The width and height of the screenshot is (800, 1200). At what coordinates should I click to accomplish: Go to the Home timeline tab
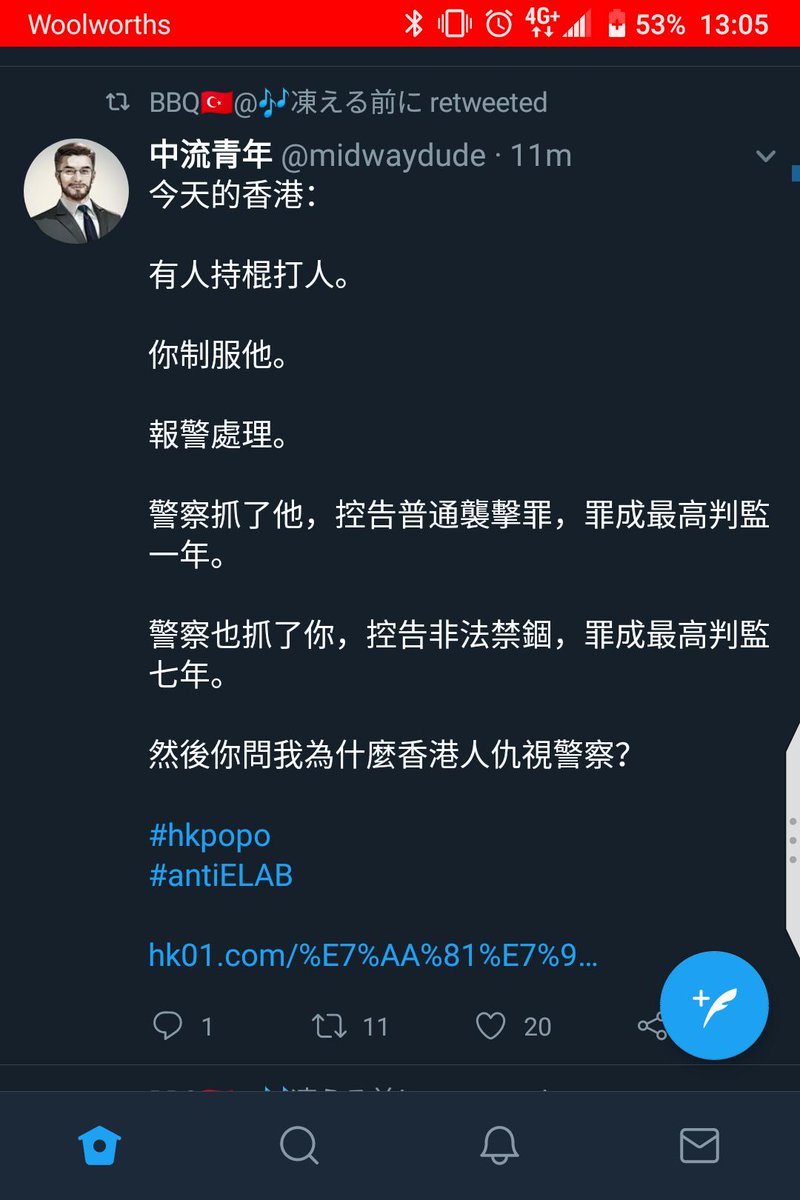click(100, 1145)
